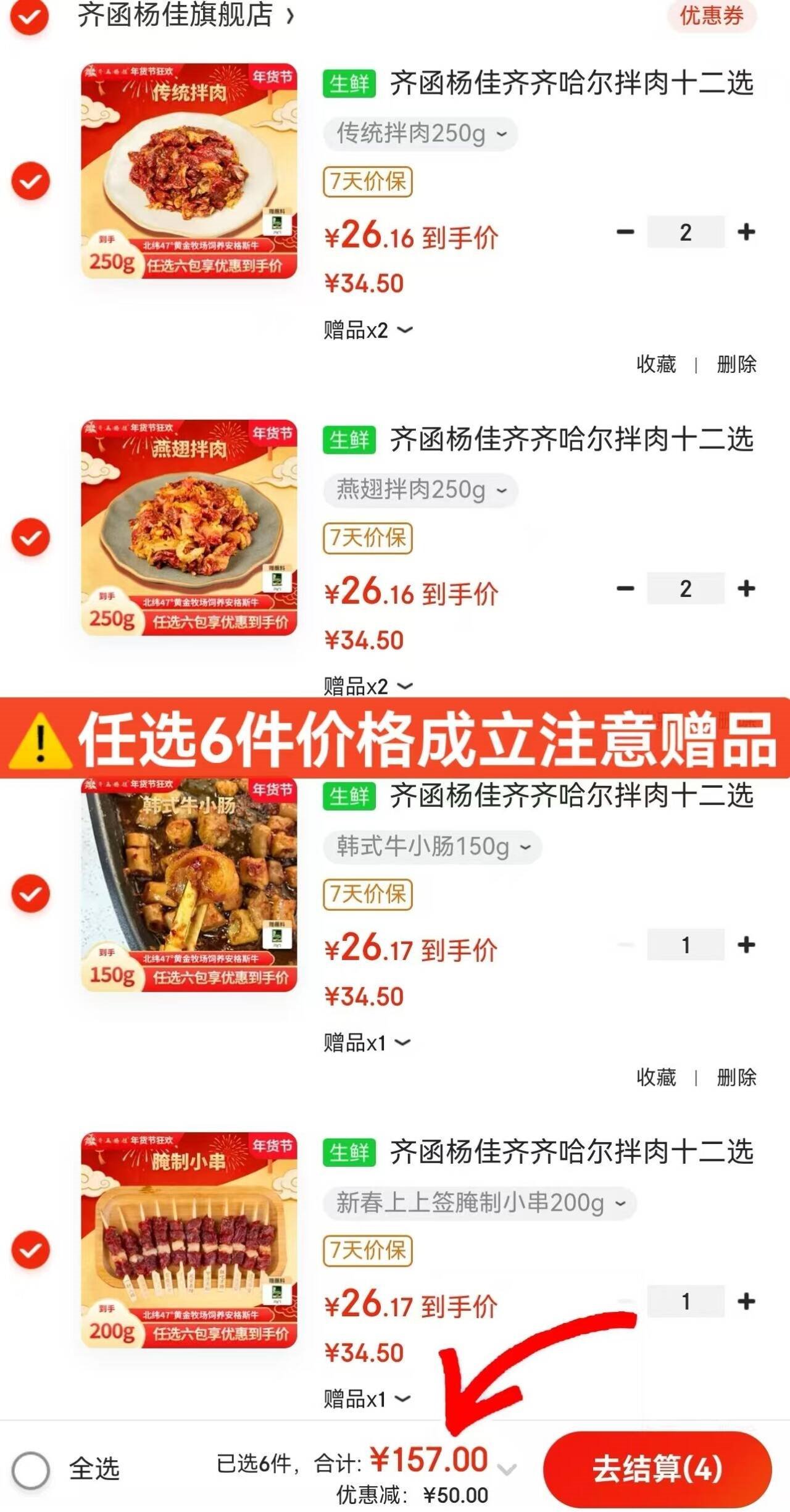This screenshot has height=1512, width=790.
Task: Toggle the 全选 select-all option
Action: (31, 1470)
